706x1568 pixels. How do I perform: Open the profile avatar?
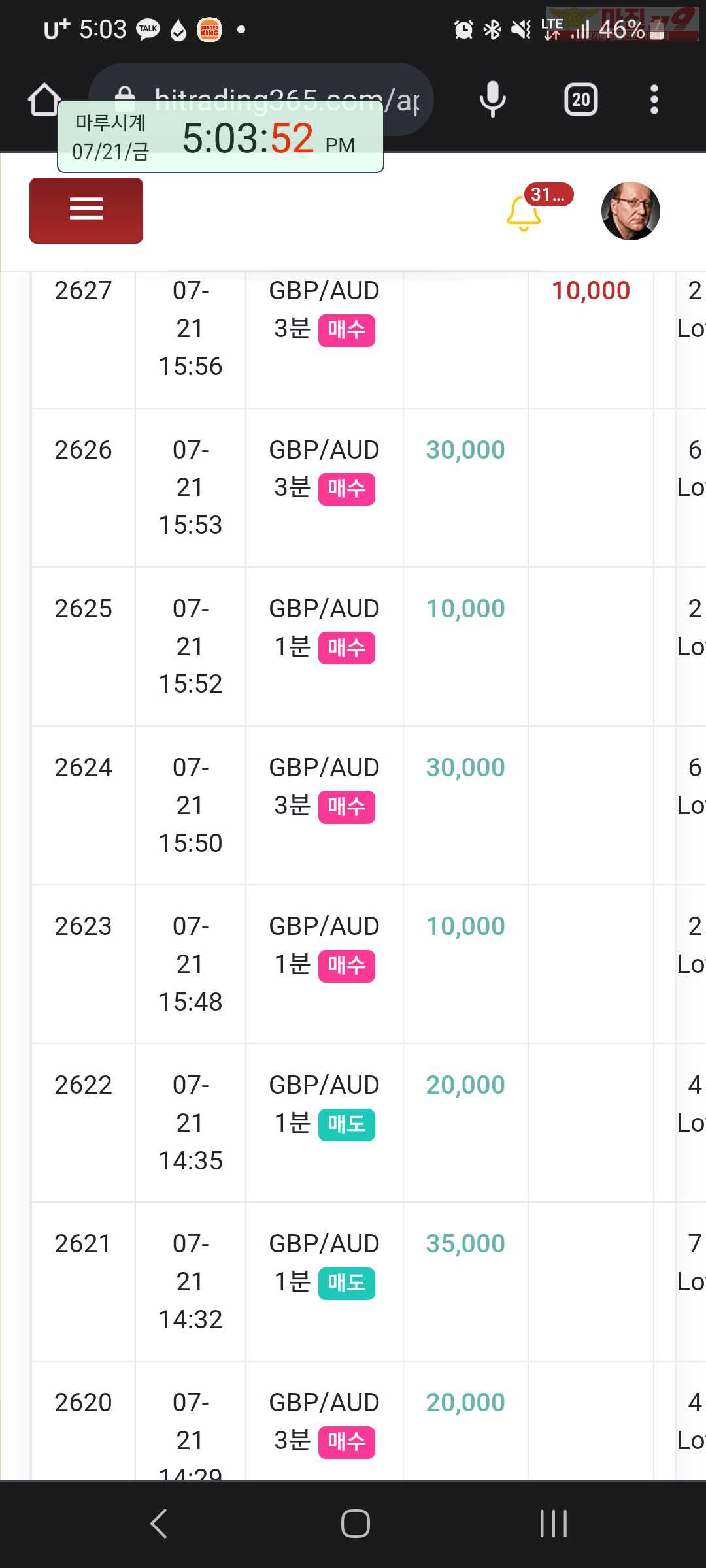pos(630,211)
